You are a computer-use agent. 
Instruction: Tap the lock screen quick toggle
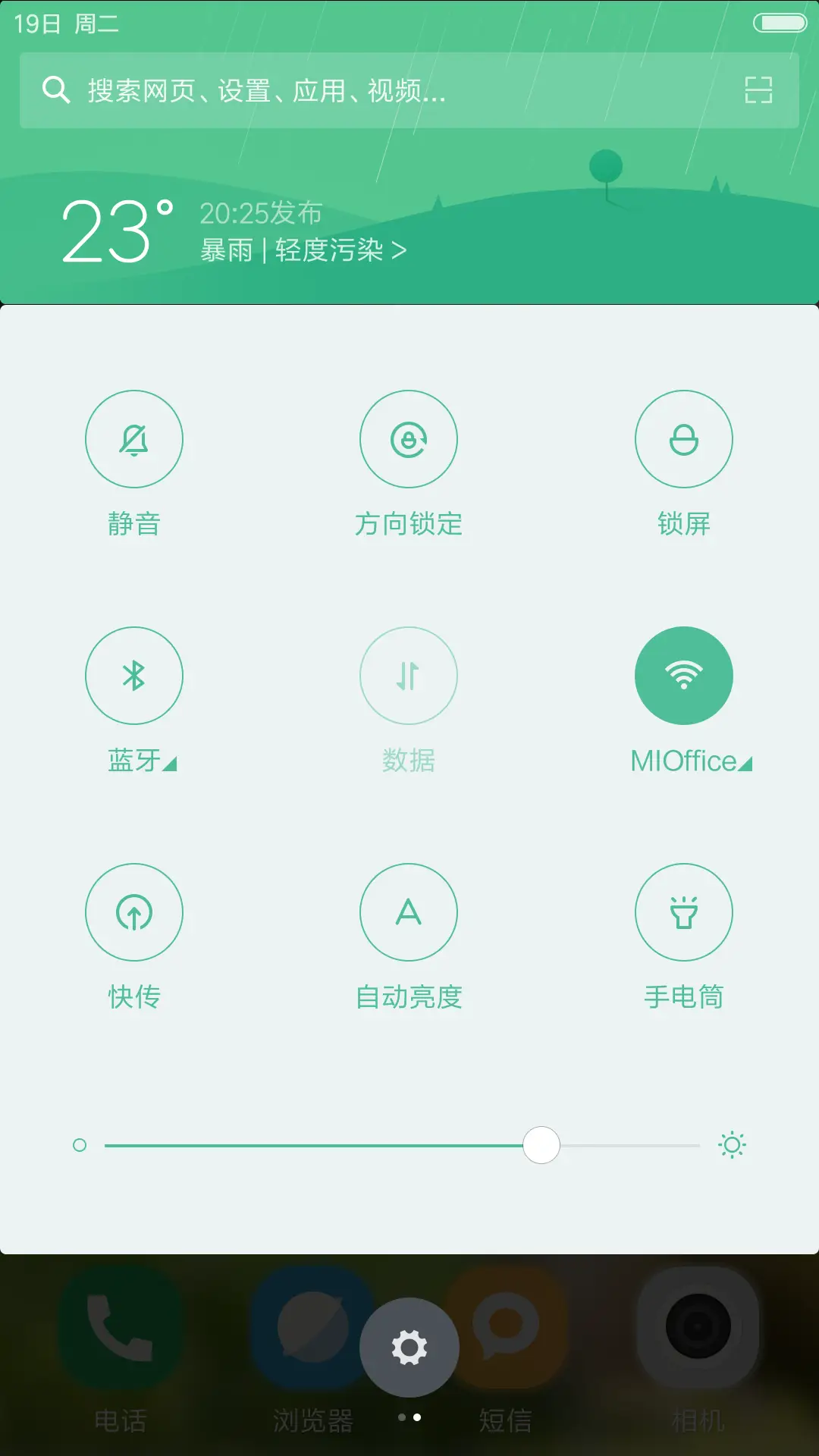(x=684, y=439)
